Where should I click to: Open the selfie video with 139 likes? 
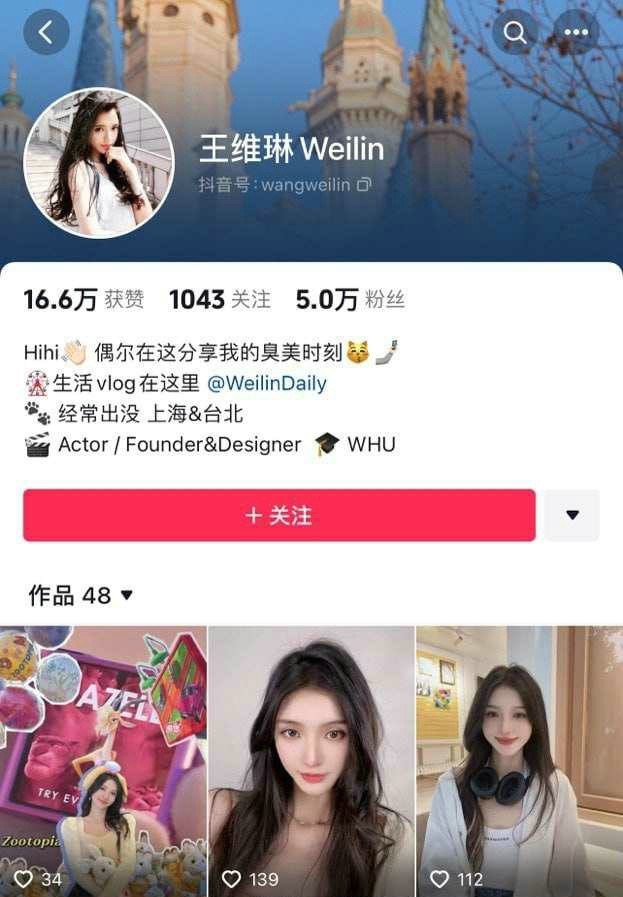tap(311, 760)
